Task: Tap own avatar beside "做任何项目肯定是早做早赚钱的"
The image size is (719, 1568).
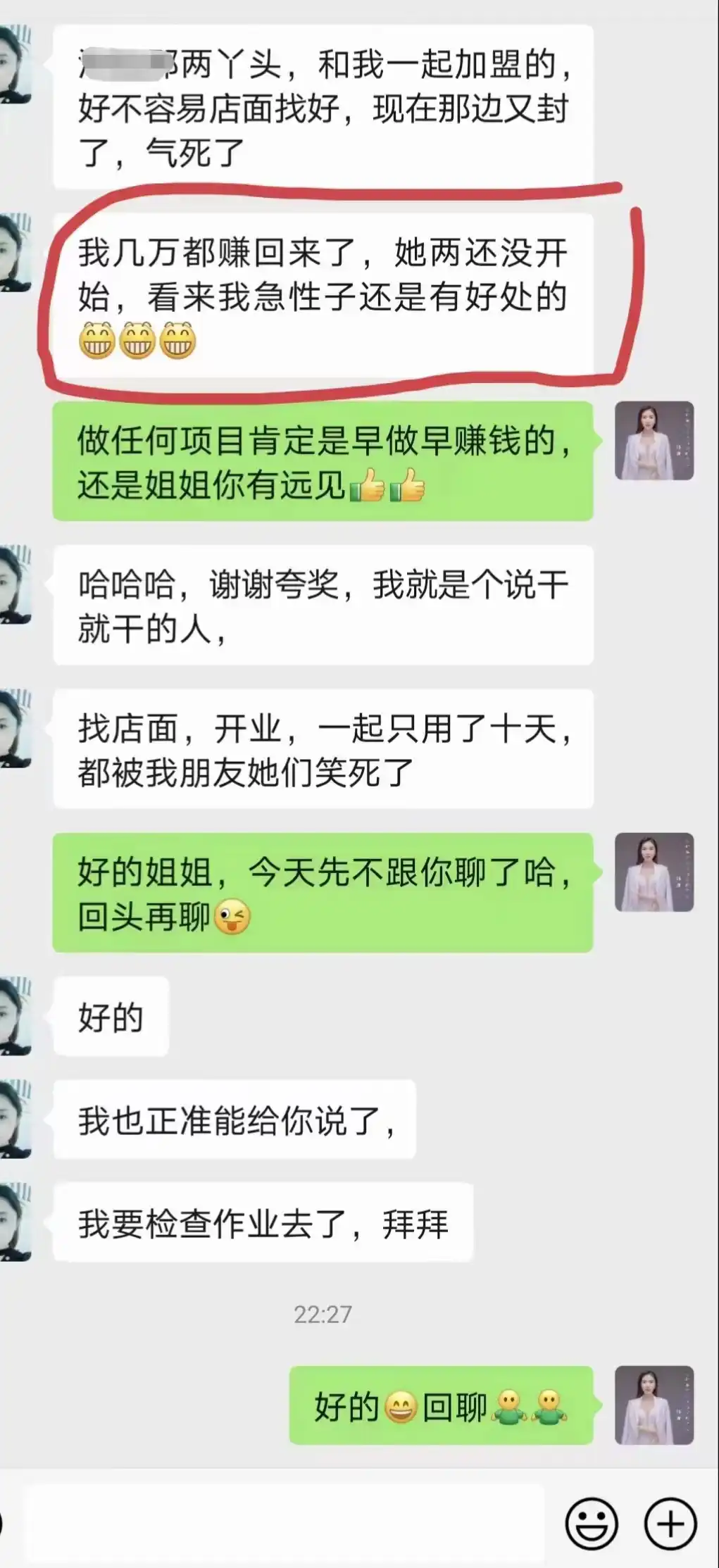Action: click(x=654, y=441)
